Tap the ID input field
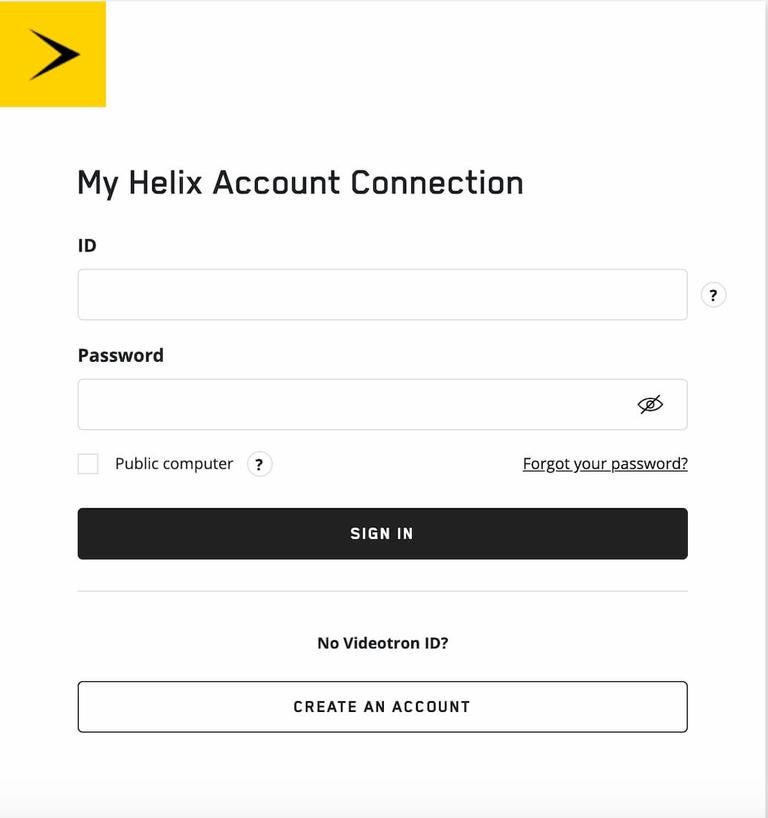Viewport: 768px width, 818px height. tap(382, 295)
